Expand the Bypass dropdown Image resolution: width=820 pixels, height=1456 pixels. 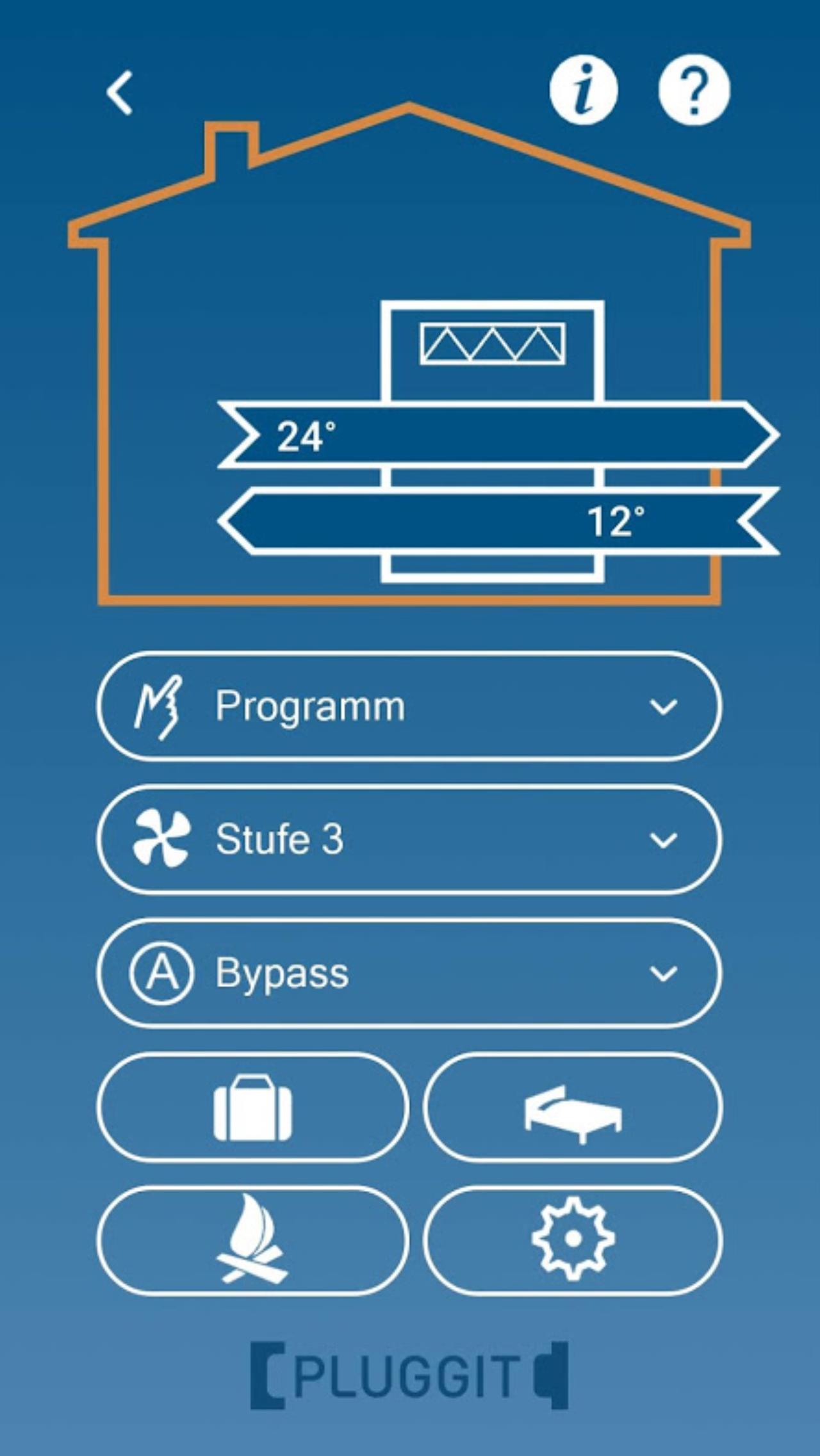click(409, 973)
